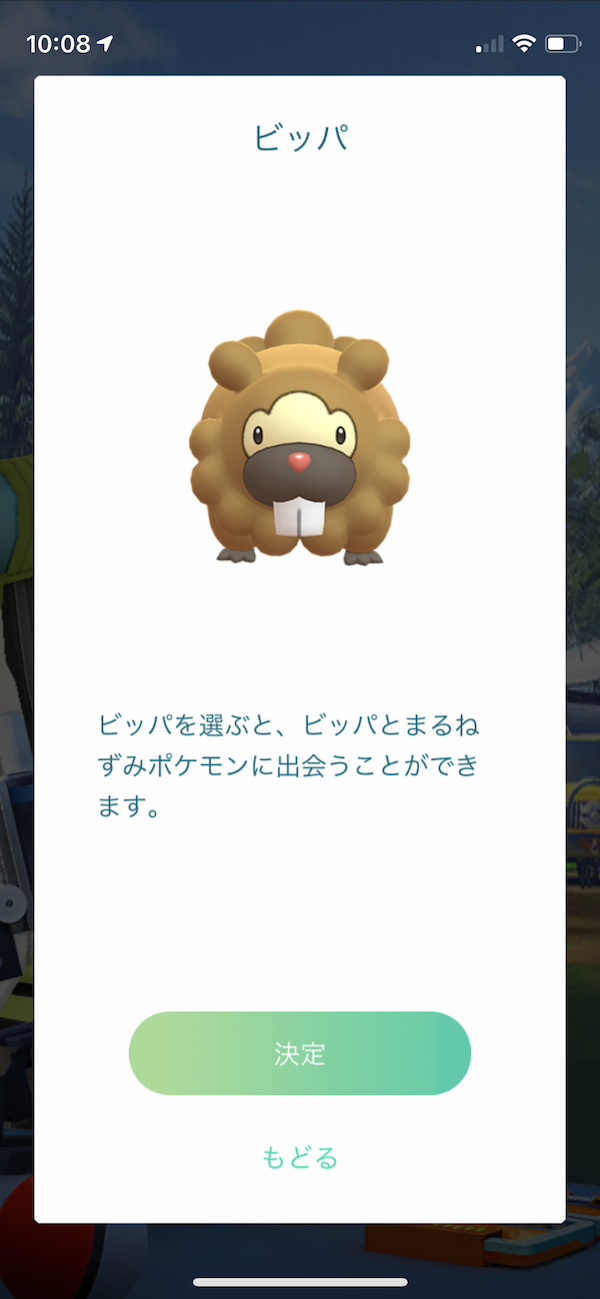The width and height of the screenshot is (600, 1299).
Task: Confirm Bidoof with the 決定 button
Action: click(300, 1053)
